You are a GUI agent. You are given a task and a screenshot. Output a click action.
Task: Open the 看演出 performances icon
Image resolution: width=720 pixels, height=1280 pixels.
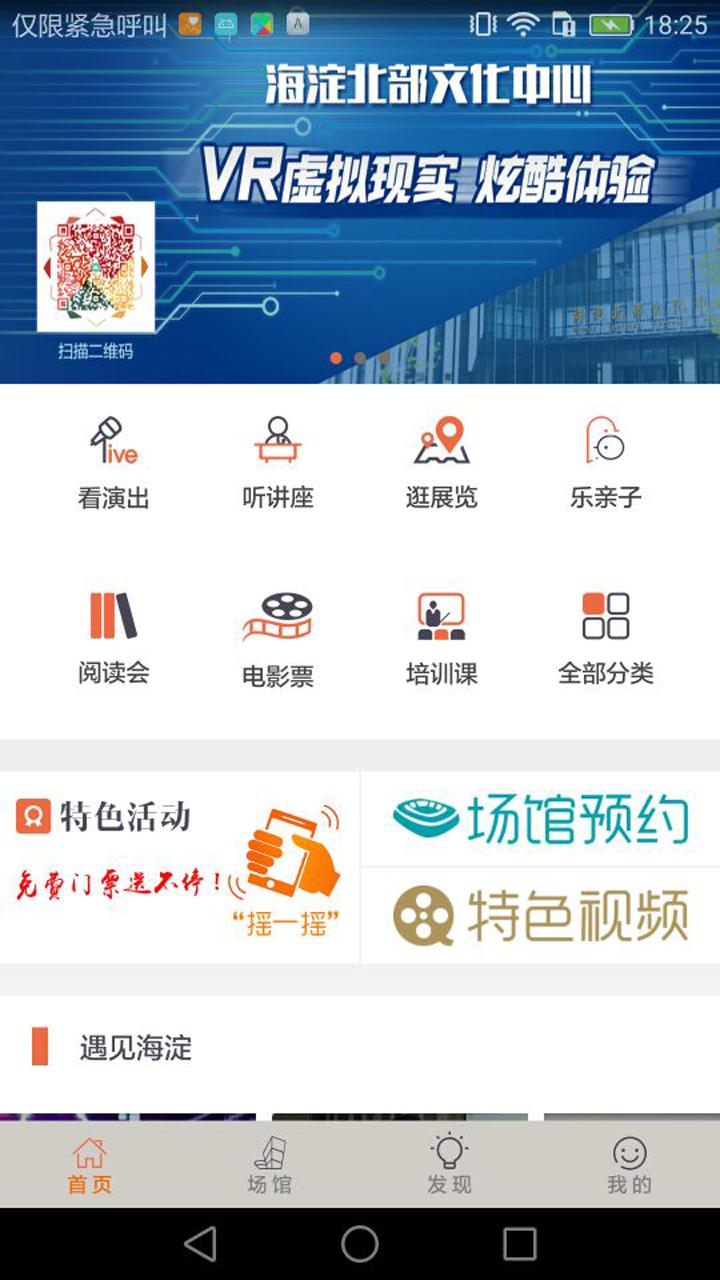(113, 460)
